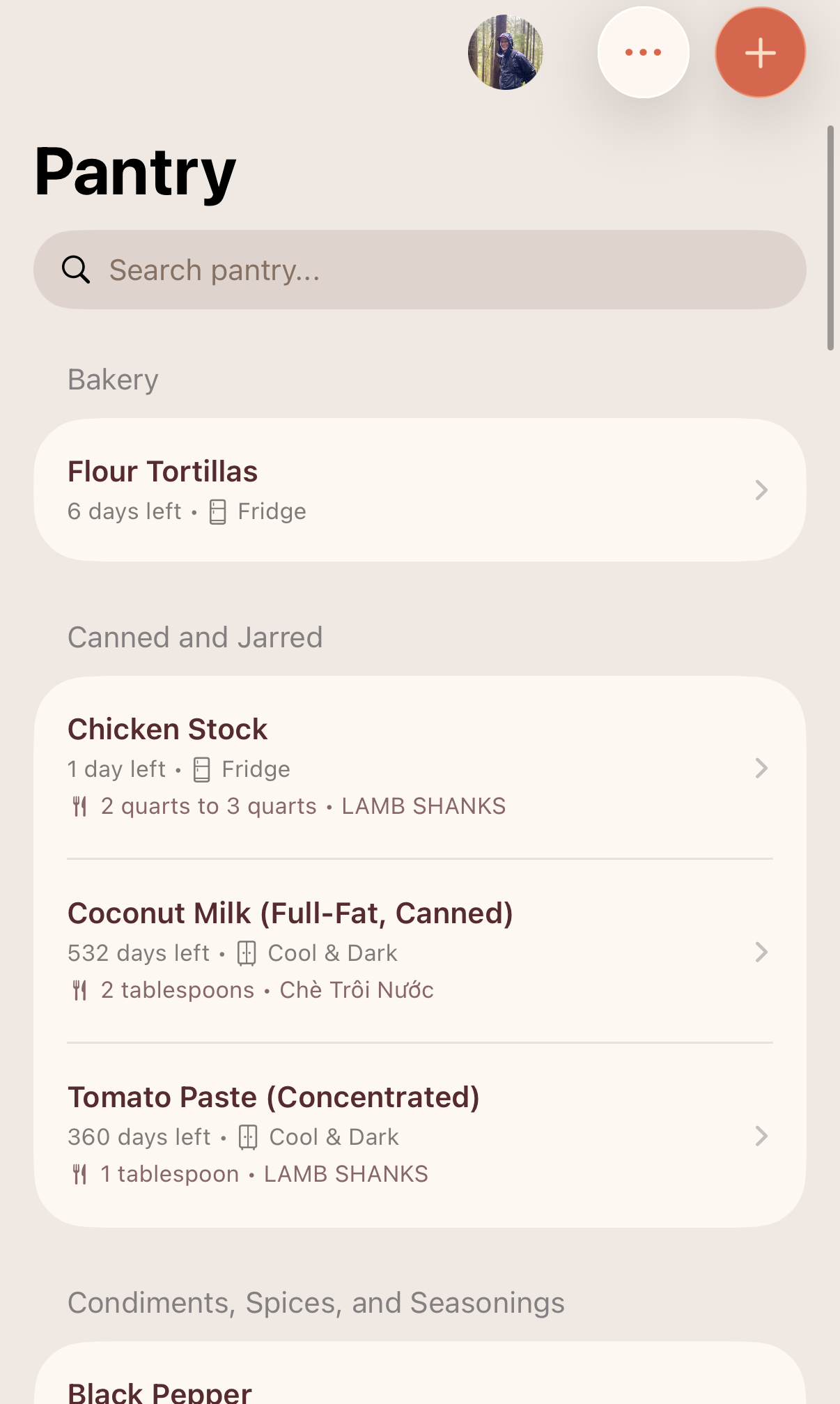Screen dimensions: 840x1404
Task: Open the LAMB SHANKS recipe link
Action: click(x=423, y=805)
